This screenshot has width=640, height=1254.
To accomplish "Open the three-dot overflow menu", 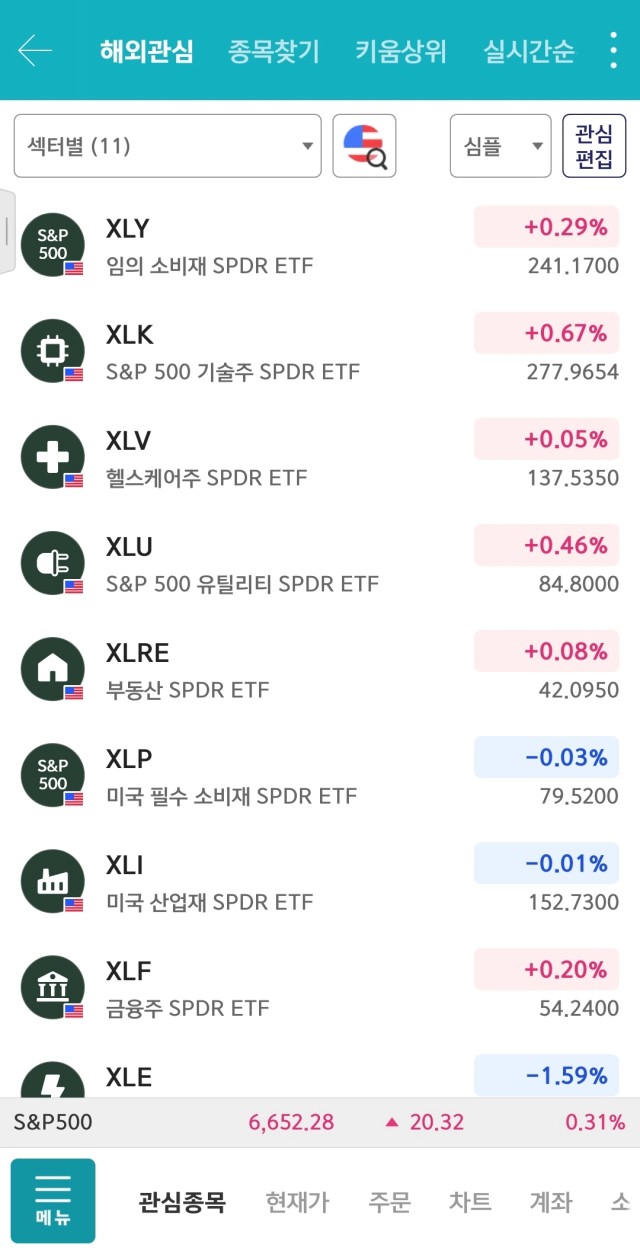I will pos(613,50).
